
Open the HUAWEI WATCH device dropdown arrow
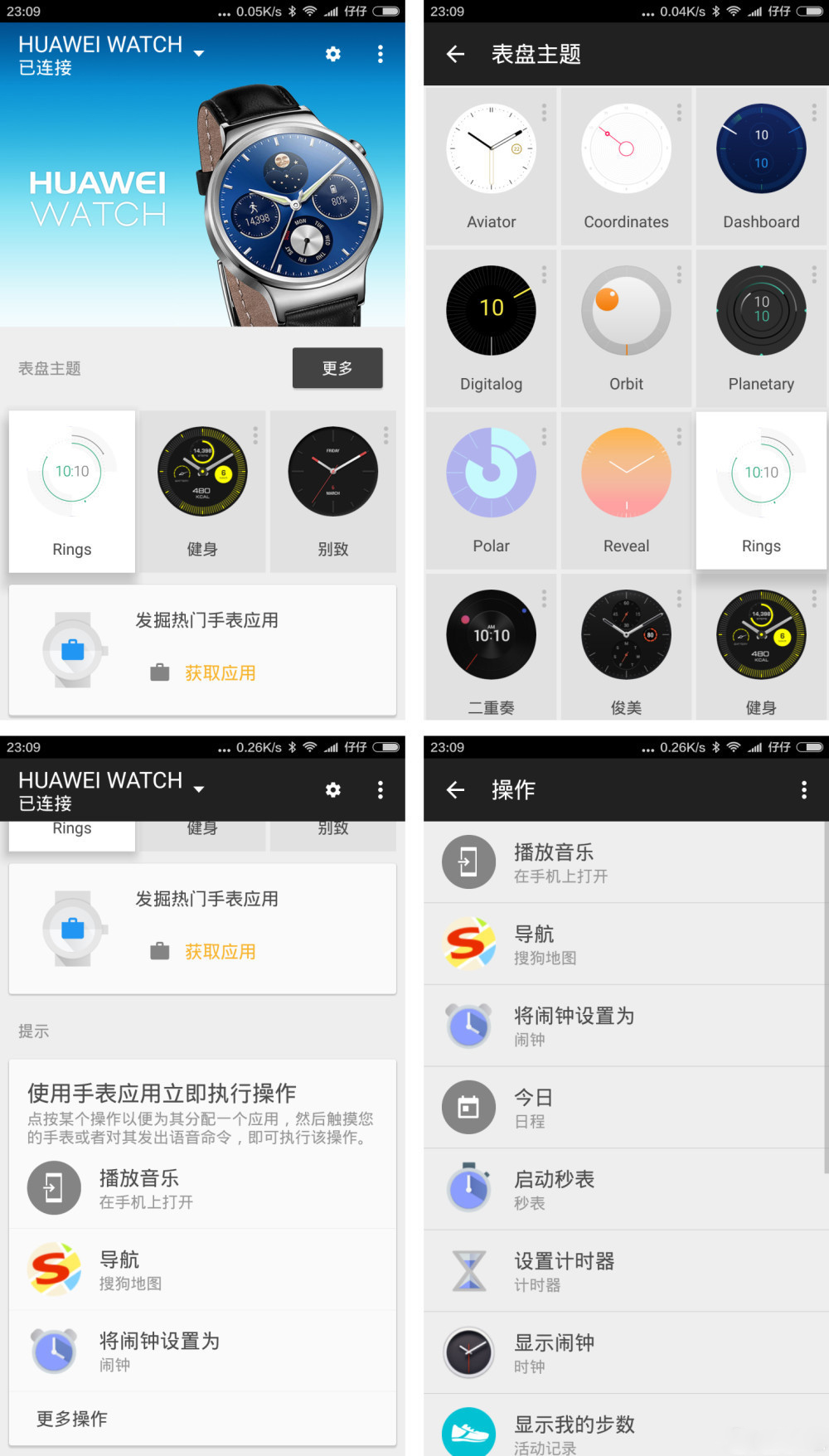click(197, 51)
